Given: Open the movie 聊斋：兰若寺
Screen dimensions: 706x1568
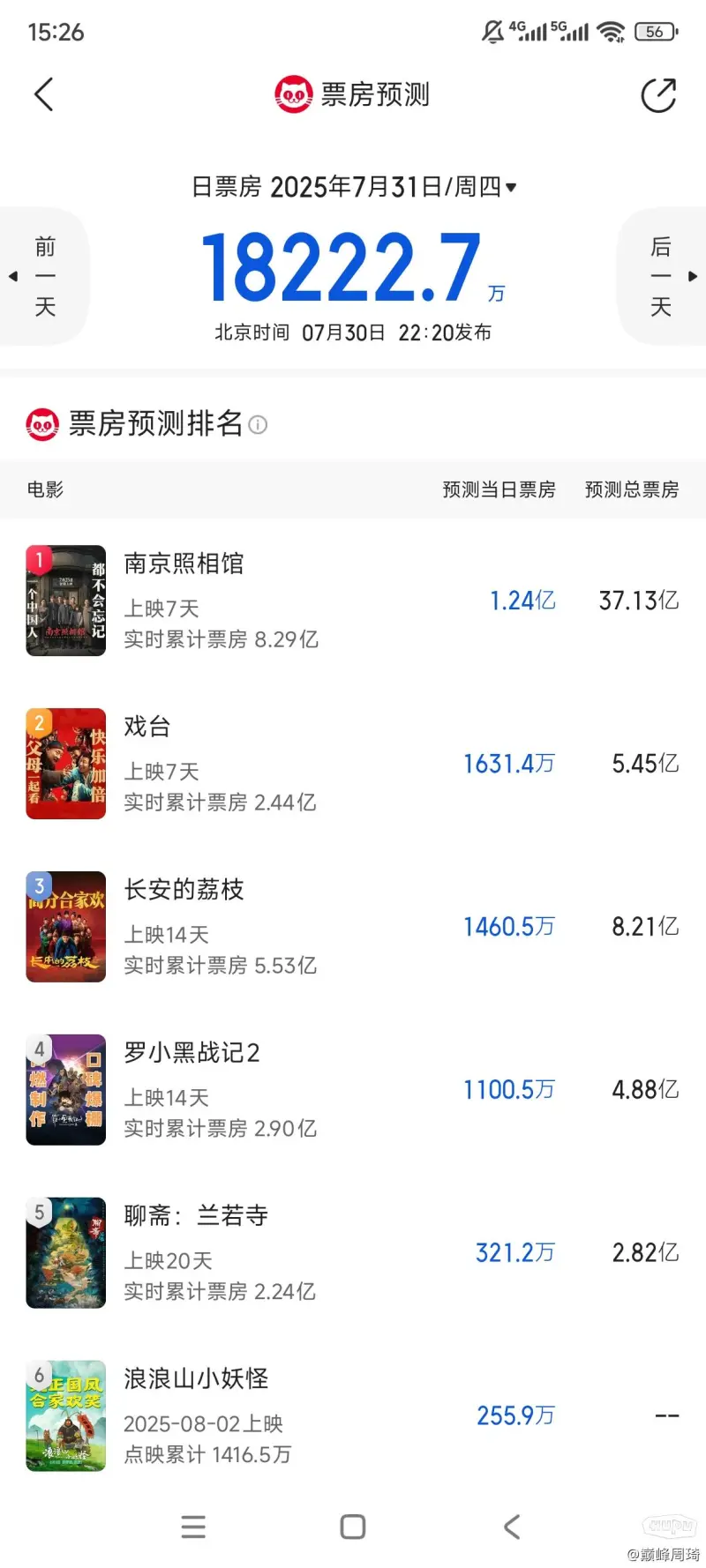Looking at the screenshot, I should coord(195,1217).
